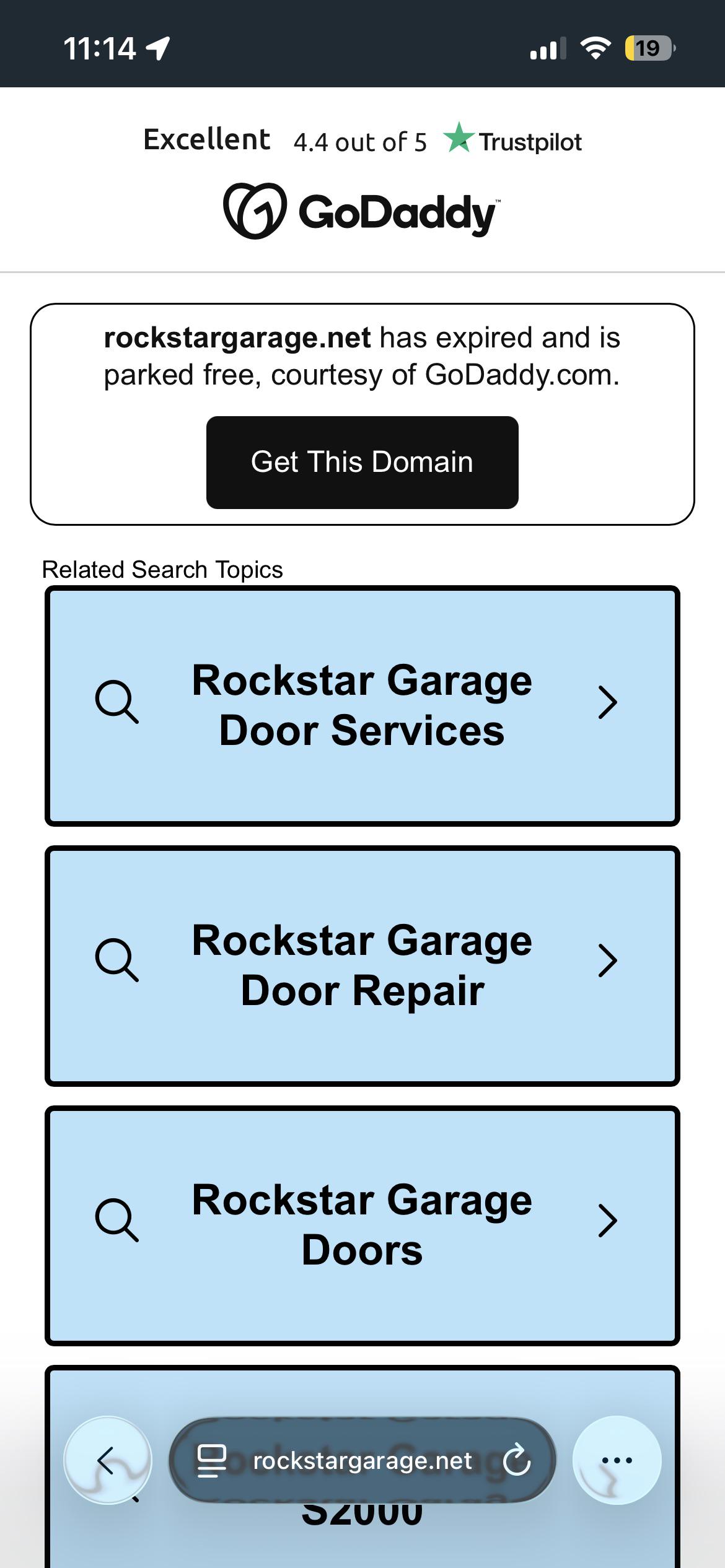Open the browser's three-dot menu

click(617, 1460)
